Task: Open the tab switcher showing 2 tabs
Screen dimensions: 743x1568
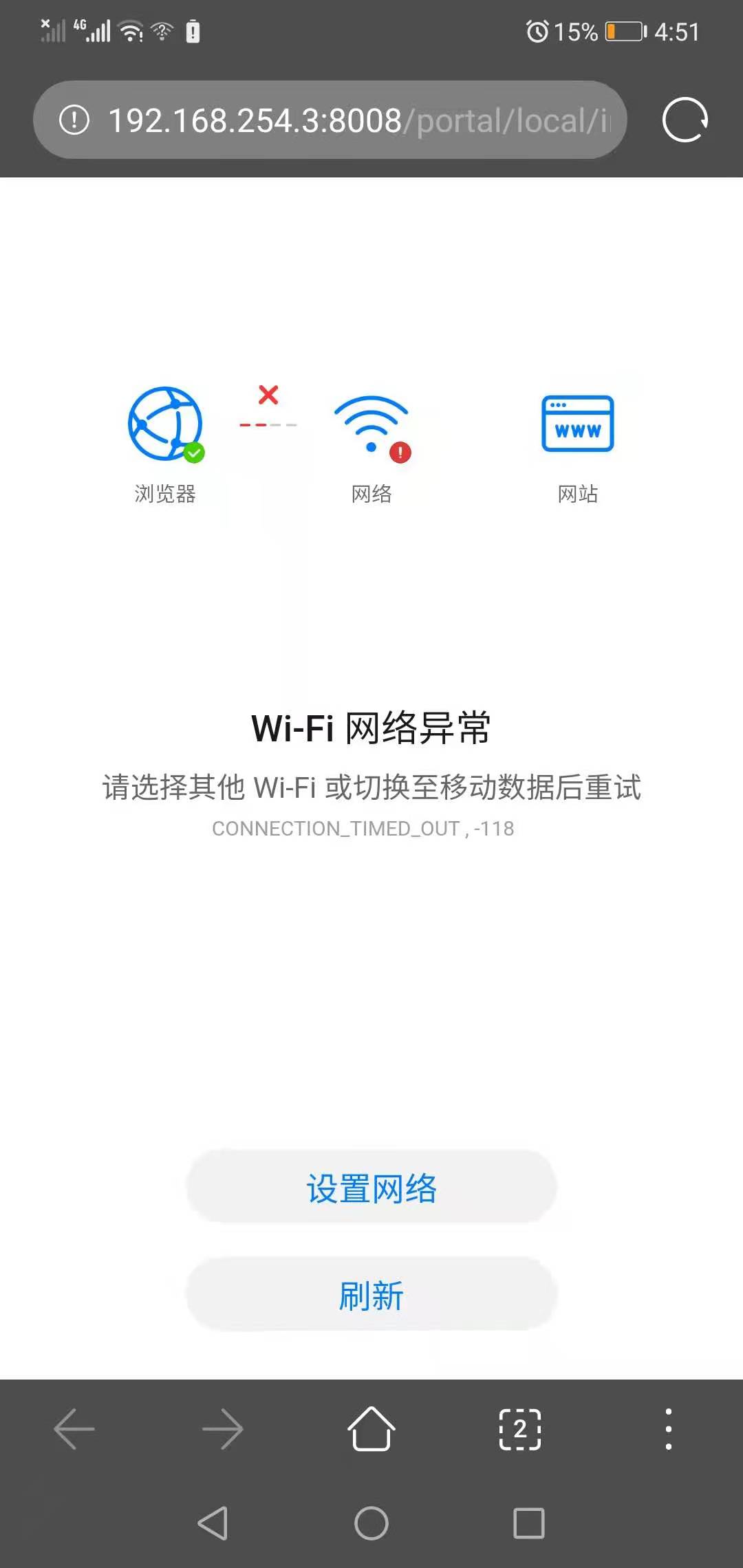Action: pos(520,1428)
